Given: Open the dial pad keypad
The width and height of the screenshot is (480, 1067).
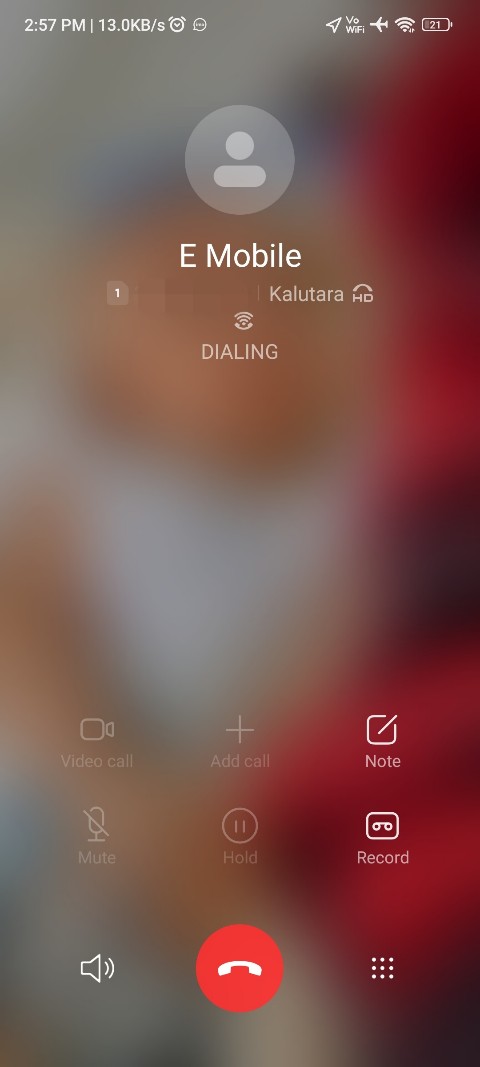Looking at the screenshot, I should click(383, 968).
